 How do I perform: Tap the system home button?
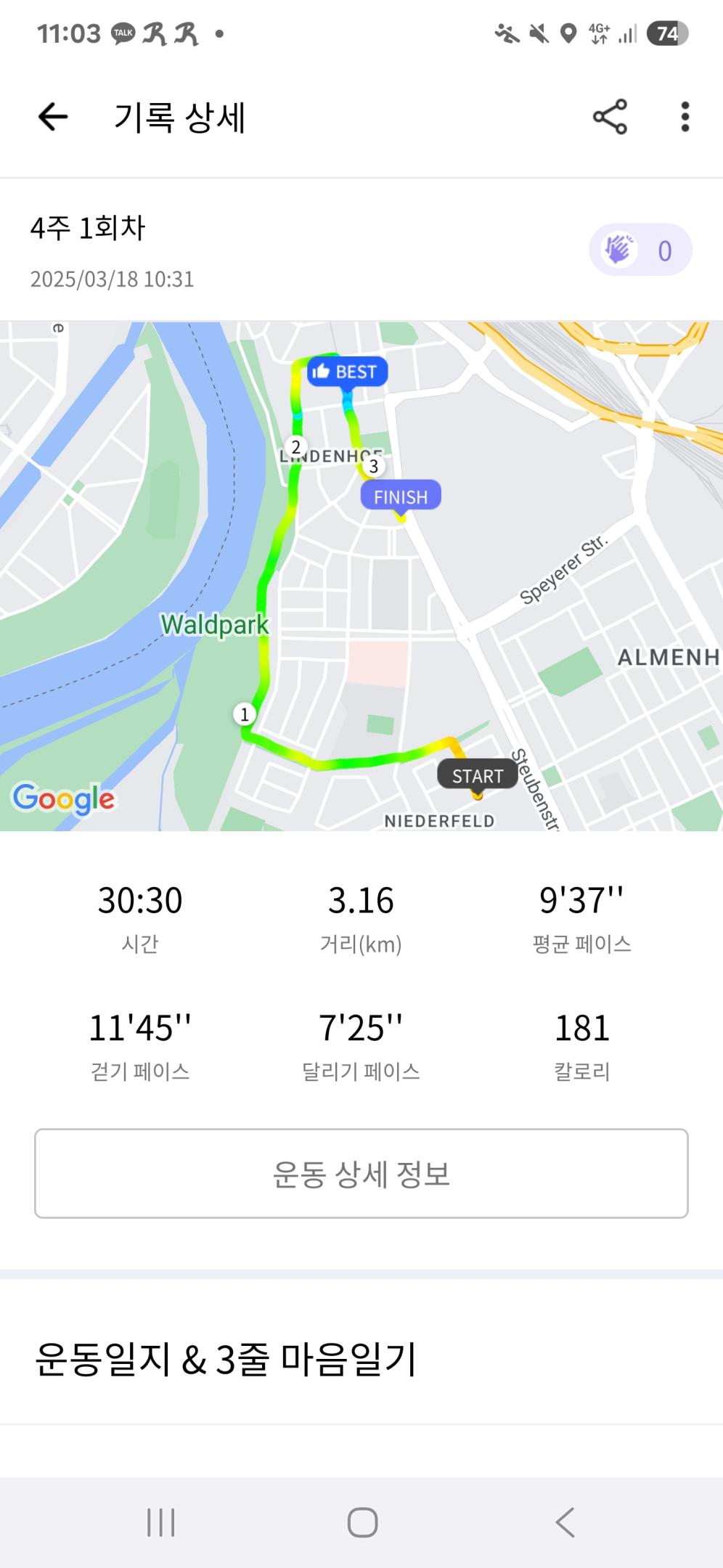(362, 1522)
